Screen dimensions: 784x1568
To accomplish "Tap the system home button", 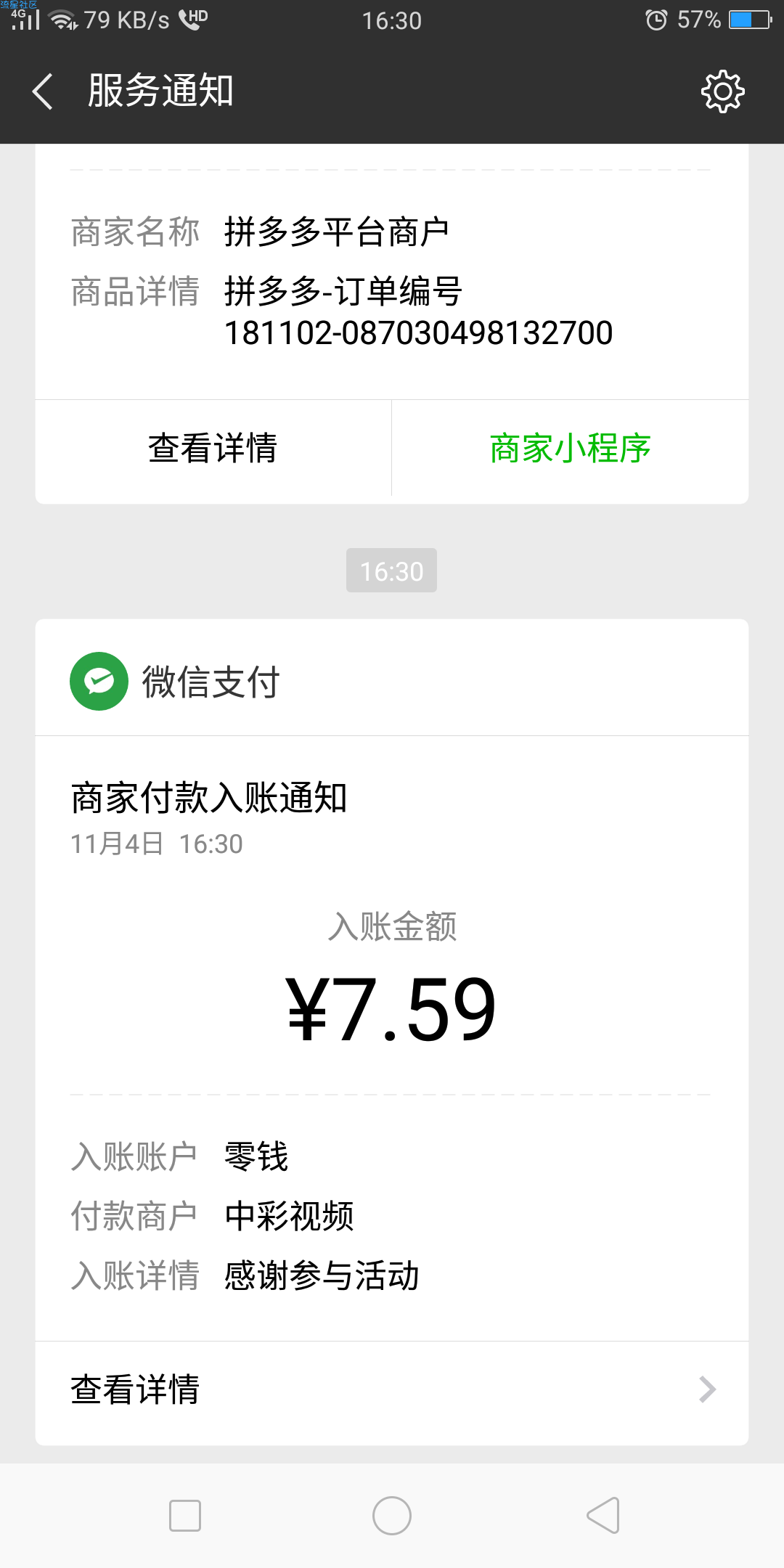I will pos(392,1516).
